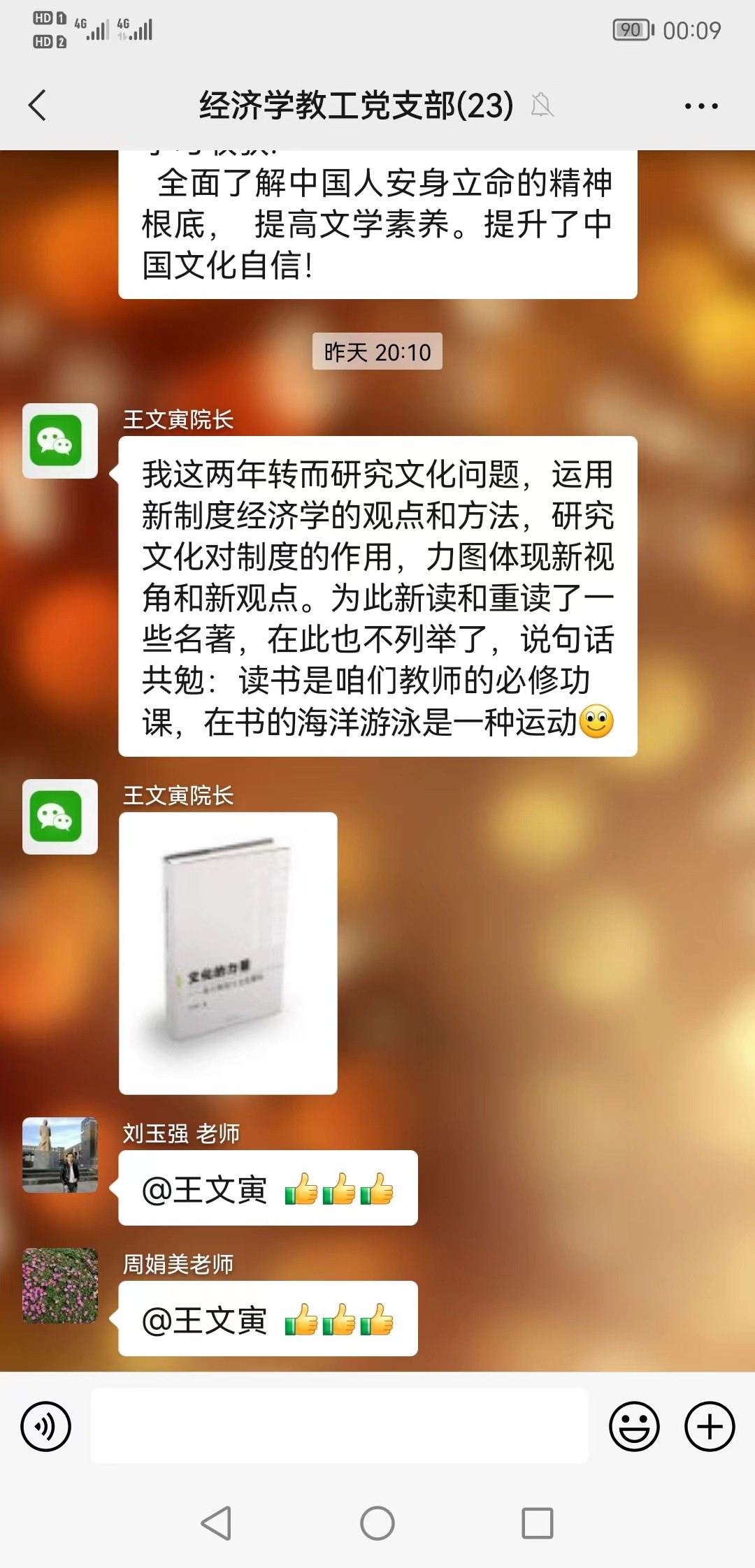This screenshot has width=755, height=1568.
Task: Tap 王文寅院长's avatar next to the book image
Action: coord(60,817)
